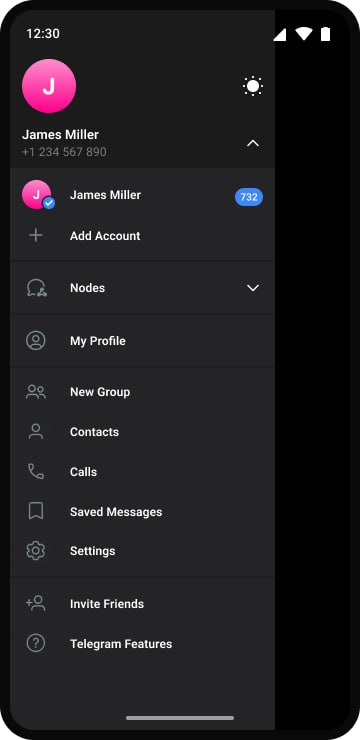
Task: Open Saved Messages
Action: 142,512
